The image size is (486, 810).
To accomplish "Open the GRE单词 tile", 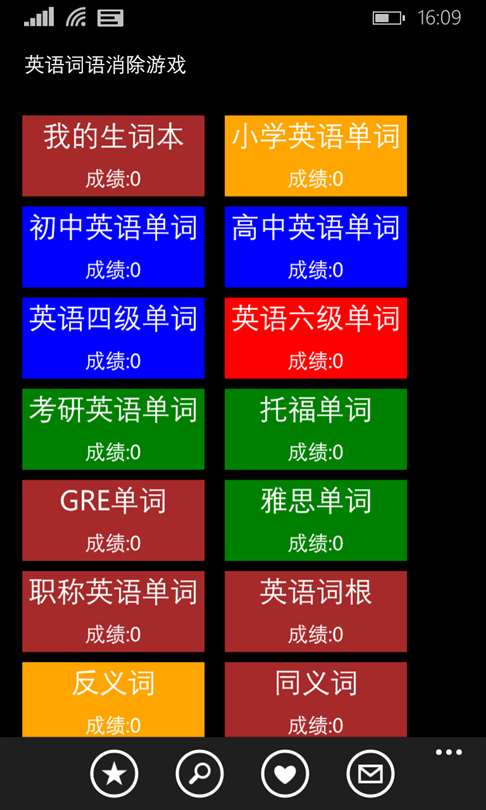I will pos(113,520).
